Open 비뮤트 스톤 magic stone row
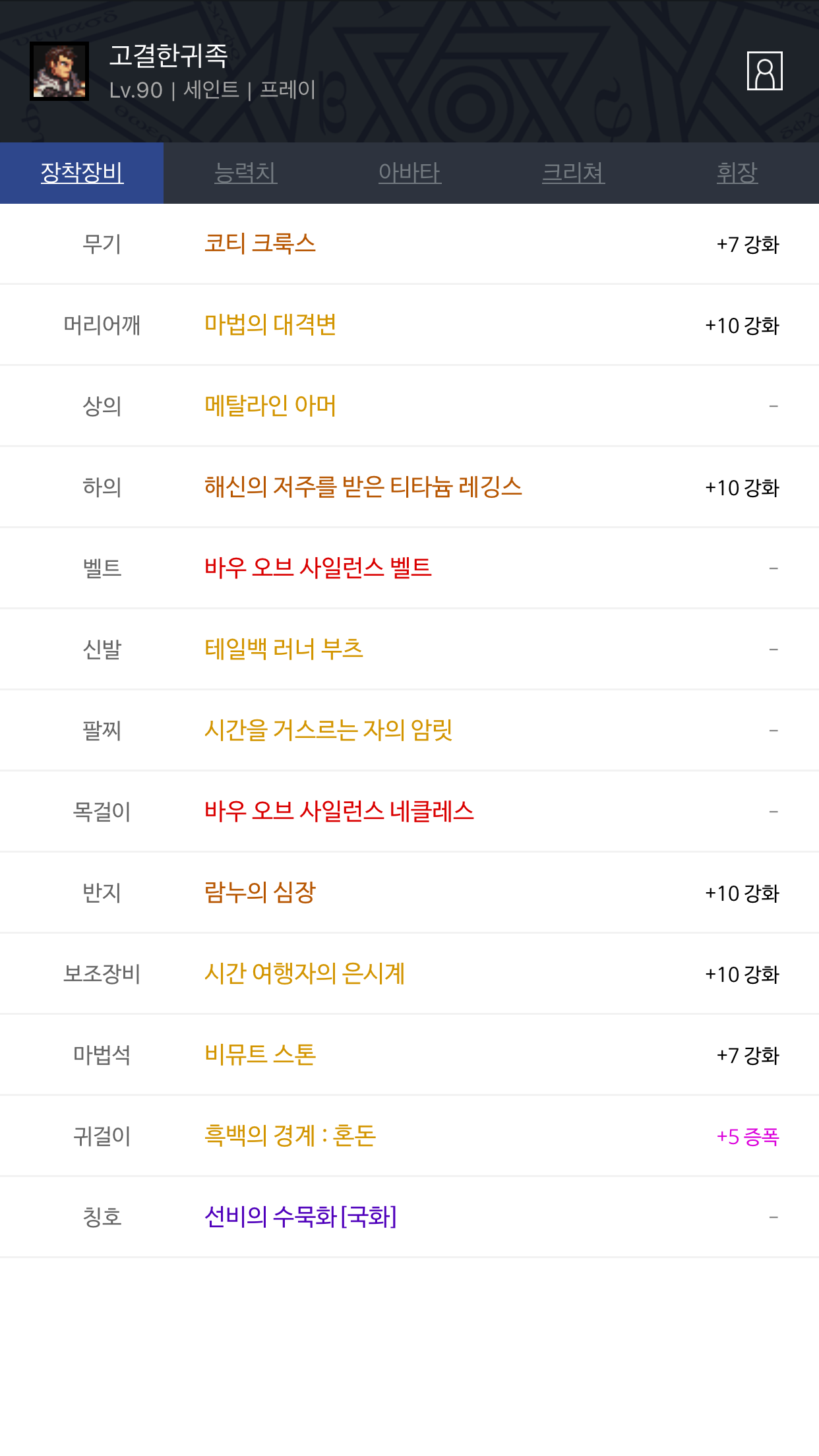This screenshot has width=819, height=1456. [409, 1055]
